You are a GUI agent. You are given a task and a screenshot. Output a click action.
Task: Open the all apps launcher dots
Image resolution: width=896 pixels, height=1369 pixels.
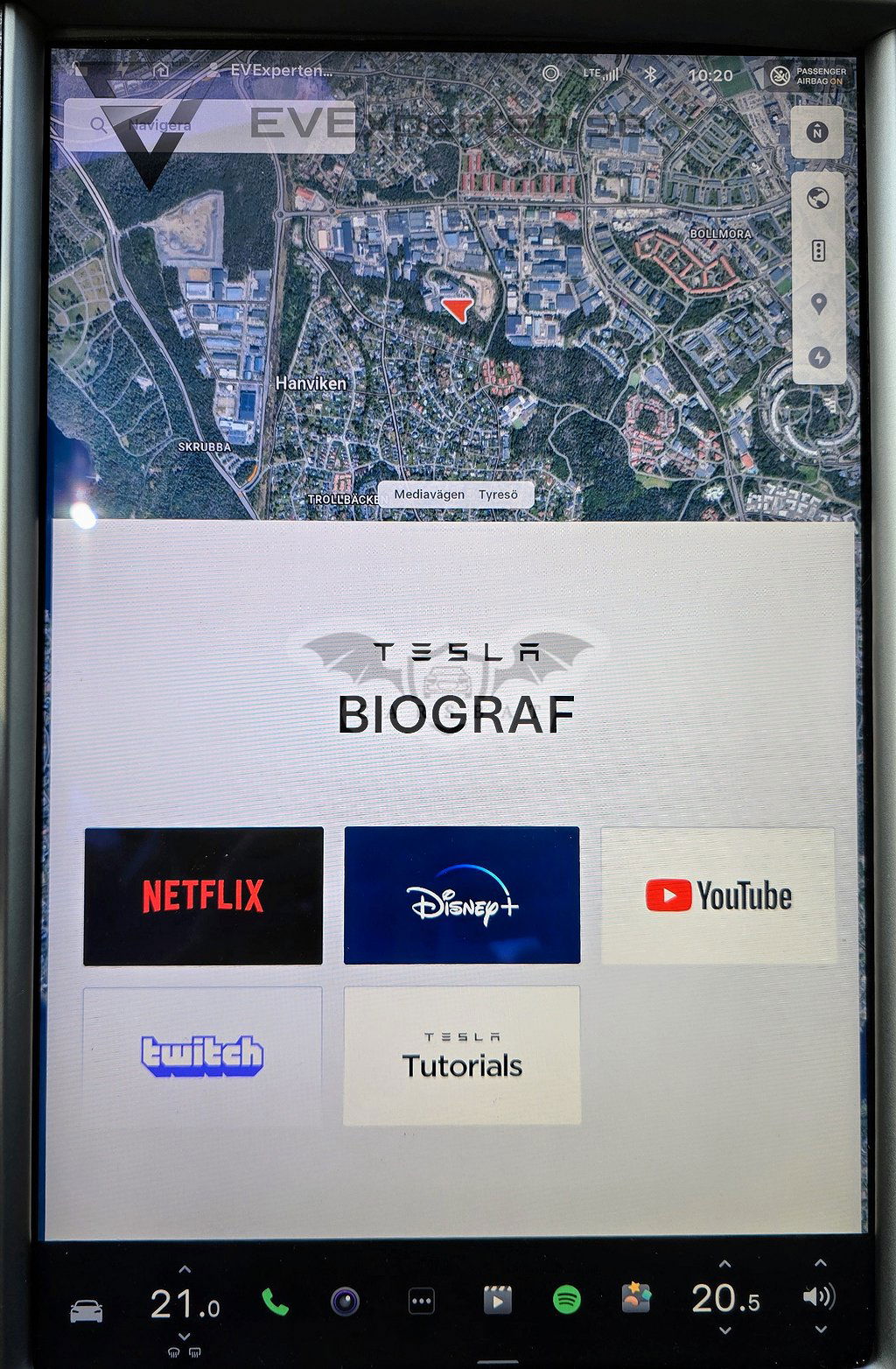click(422, 1302)
